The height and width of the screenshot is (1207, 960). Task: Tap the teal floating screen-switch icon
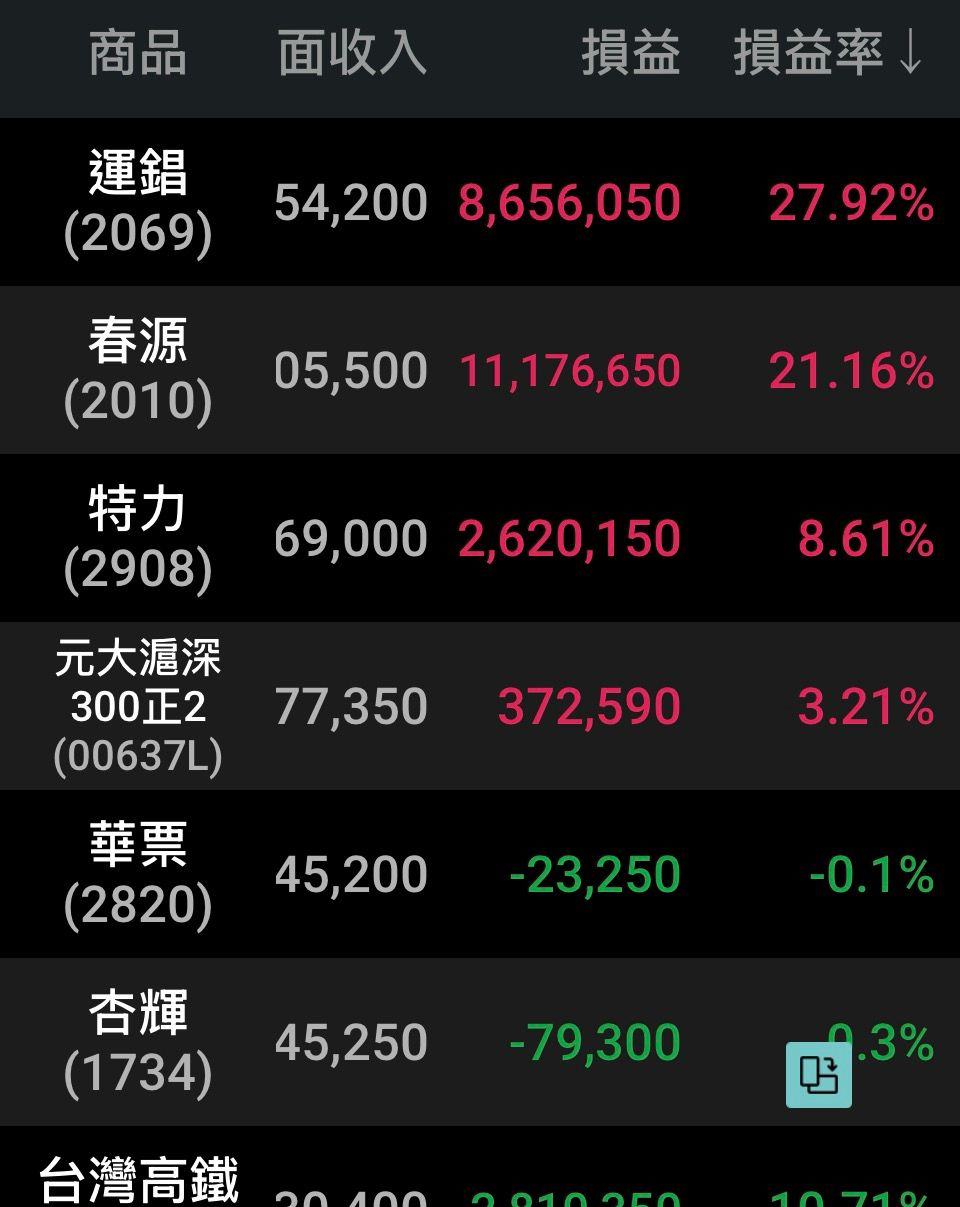pyautogui.click(x=819, y=1075)
